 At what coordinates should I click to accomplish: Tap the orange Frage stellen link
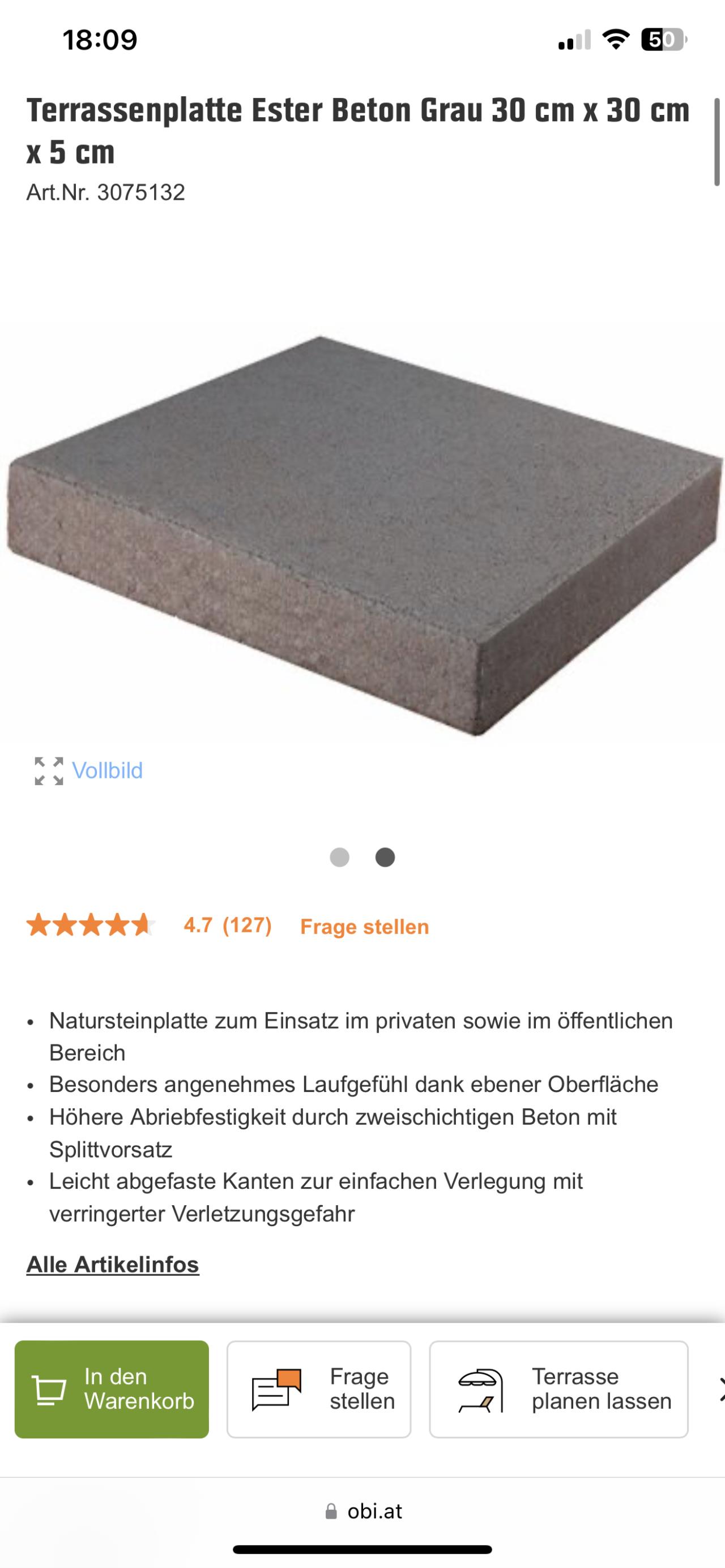(364, 927)
